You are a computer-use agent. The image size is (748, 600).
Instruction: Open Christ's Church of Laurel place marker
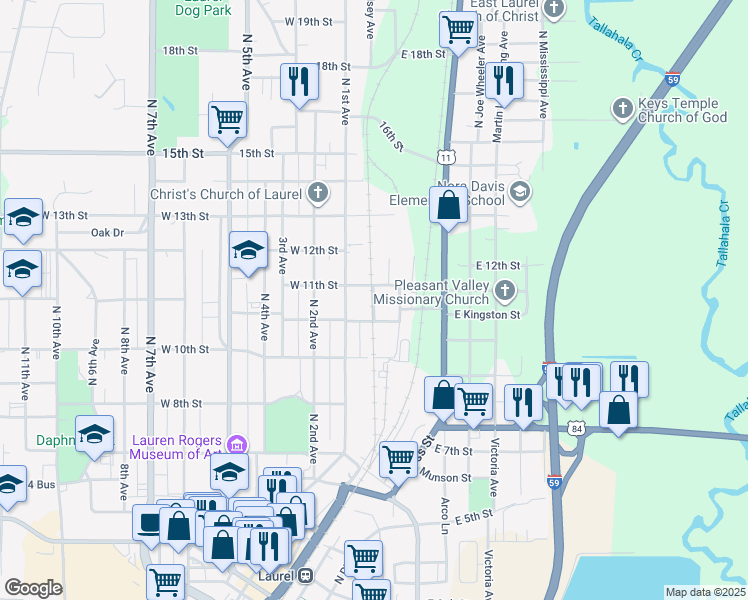pos(318,193)
